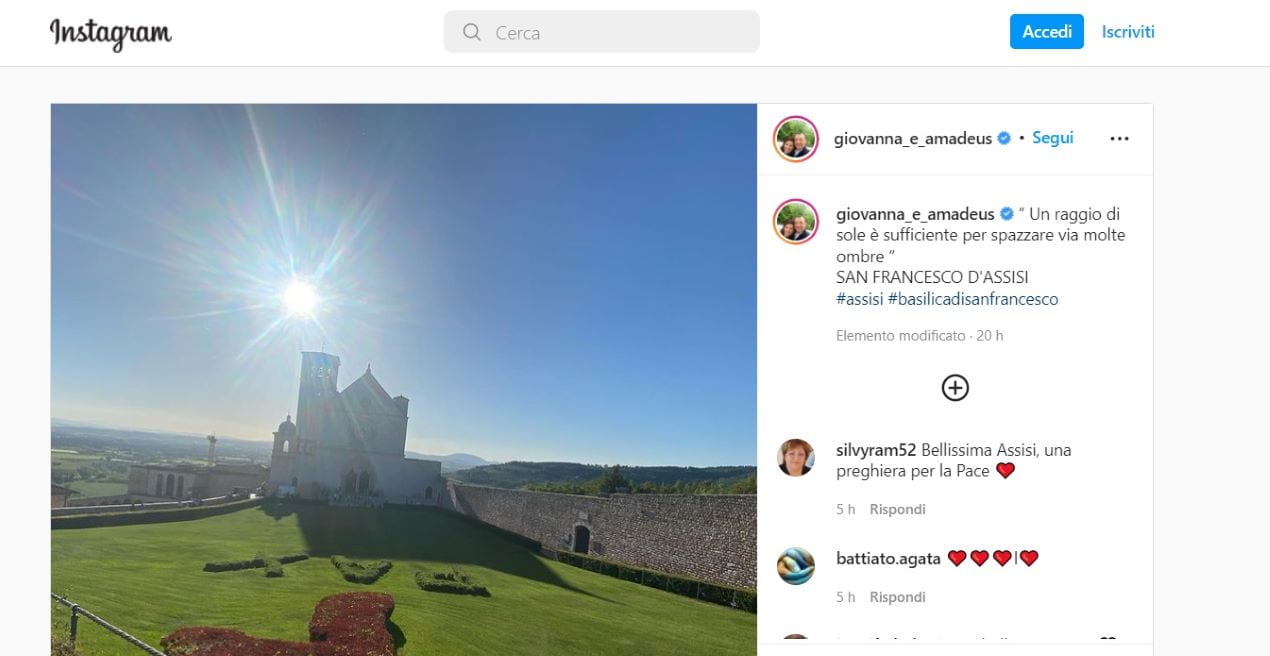Tap silvyram52's avatar picture
Image resolution: width=1270 pixels, height=656 pixels.
click(x=796, y=458)
